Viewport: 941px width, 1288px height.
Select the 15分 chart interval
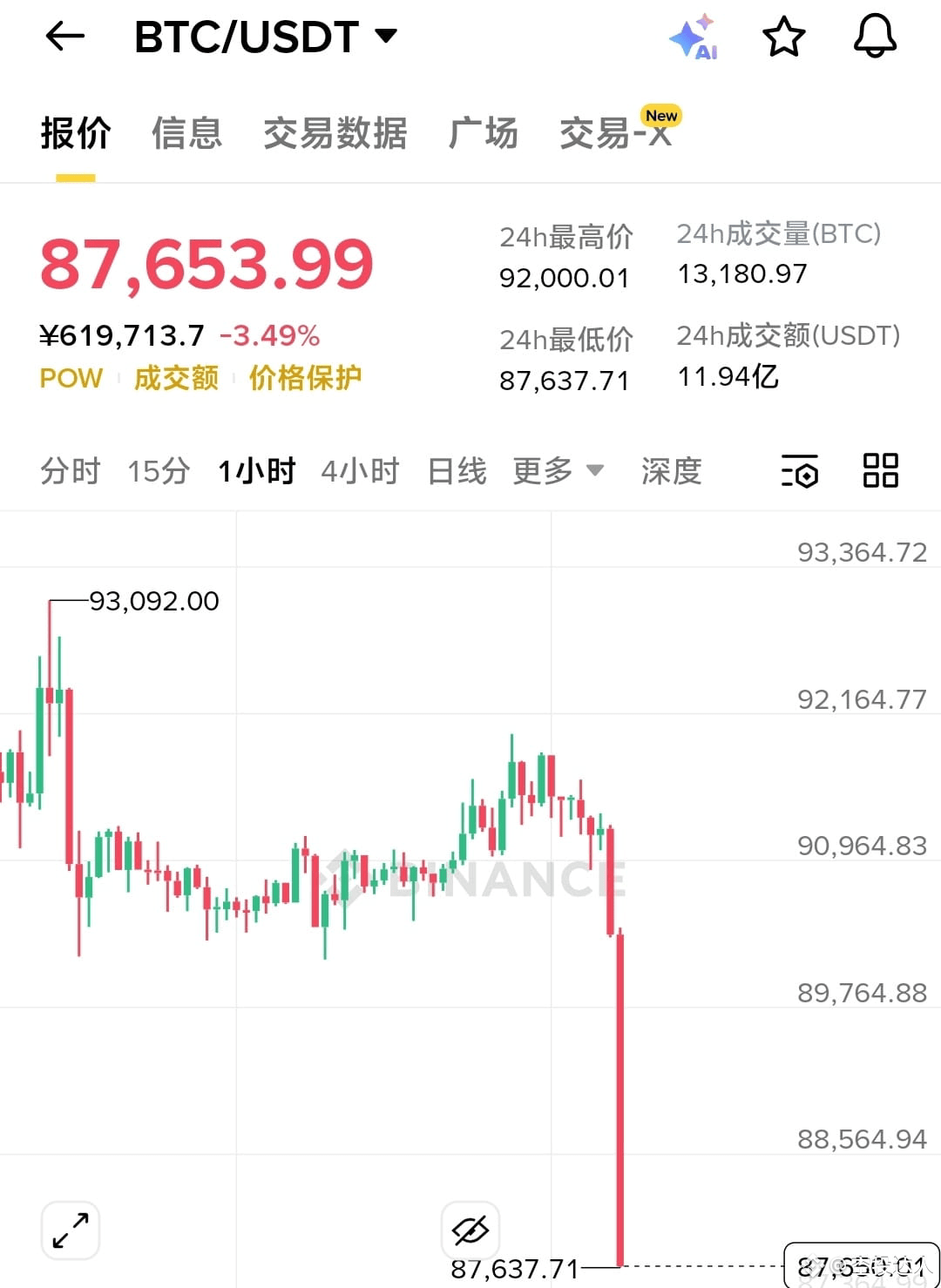[158, 471]
